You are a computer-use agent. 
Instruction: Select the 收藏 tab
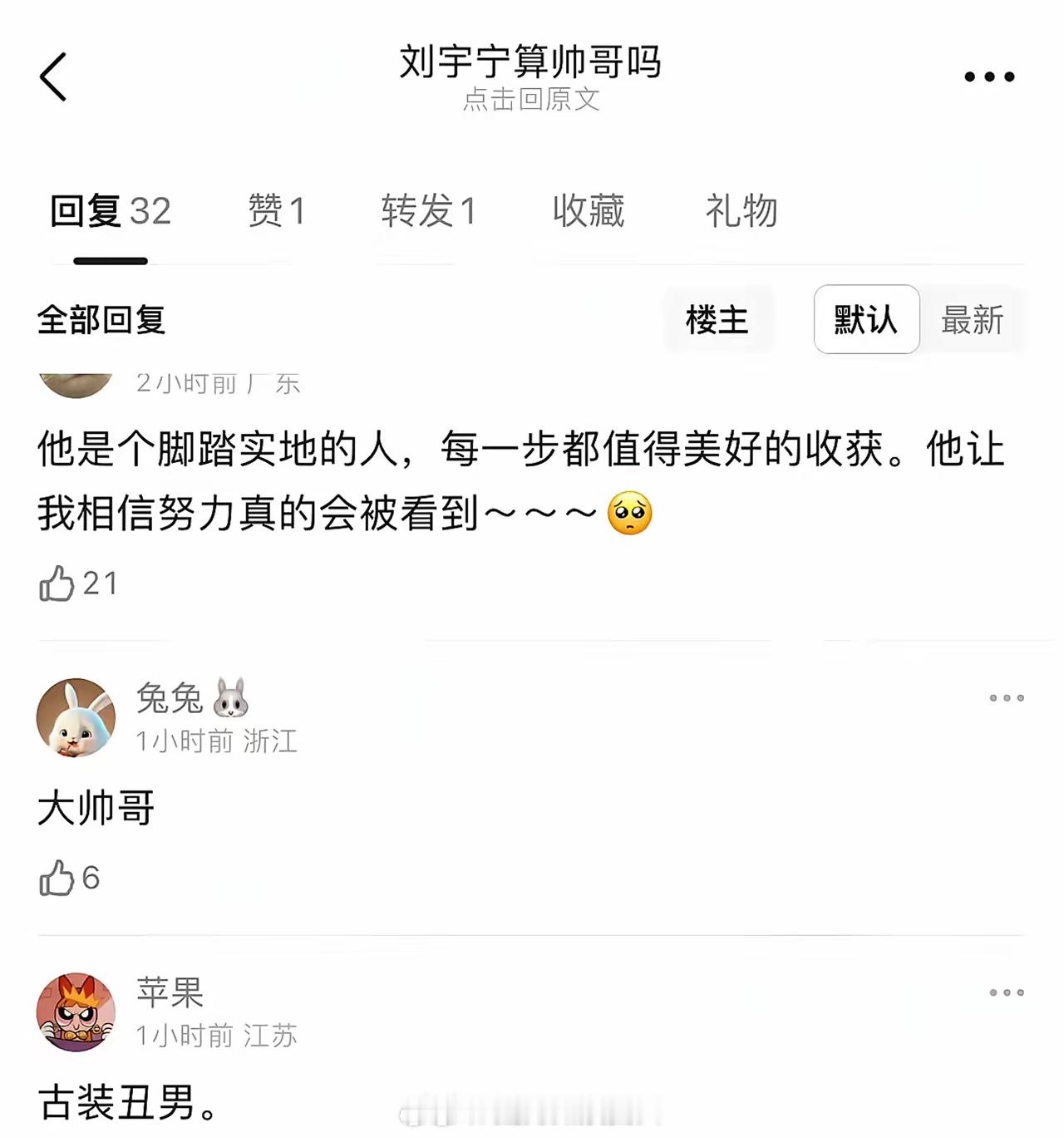588,212
